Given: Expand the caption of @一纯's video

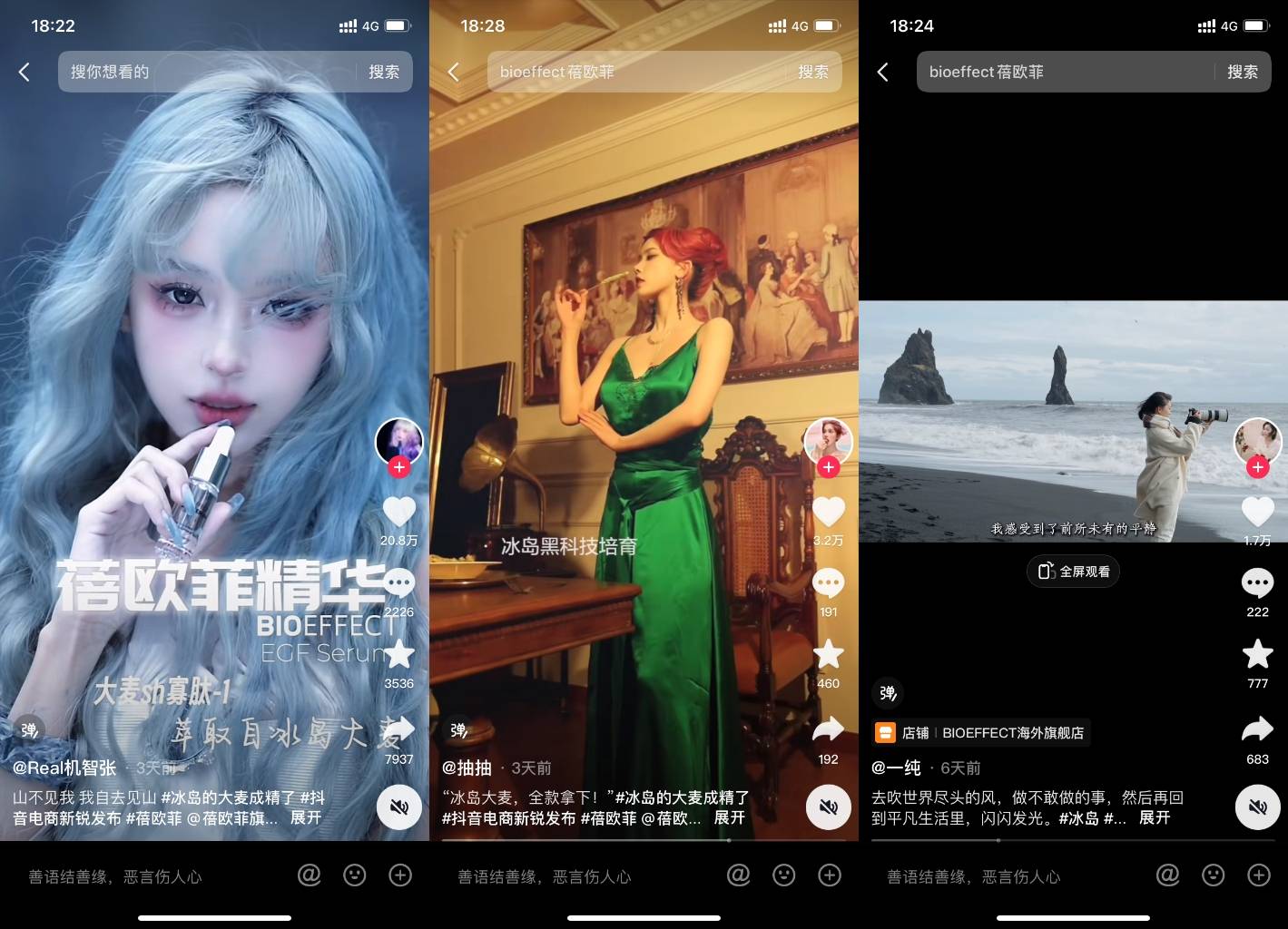Looking at the screenshot, I should tap(1154, 817).
